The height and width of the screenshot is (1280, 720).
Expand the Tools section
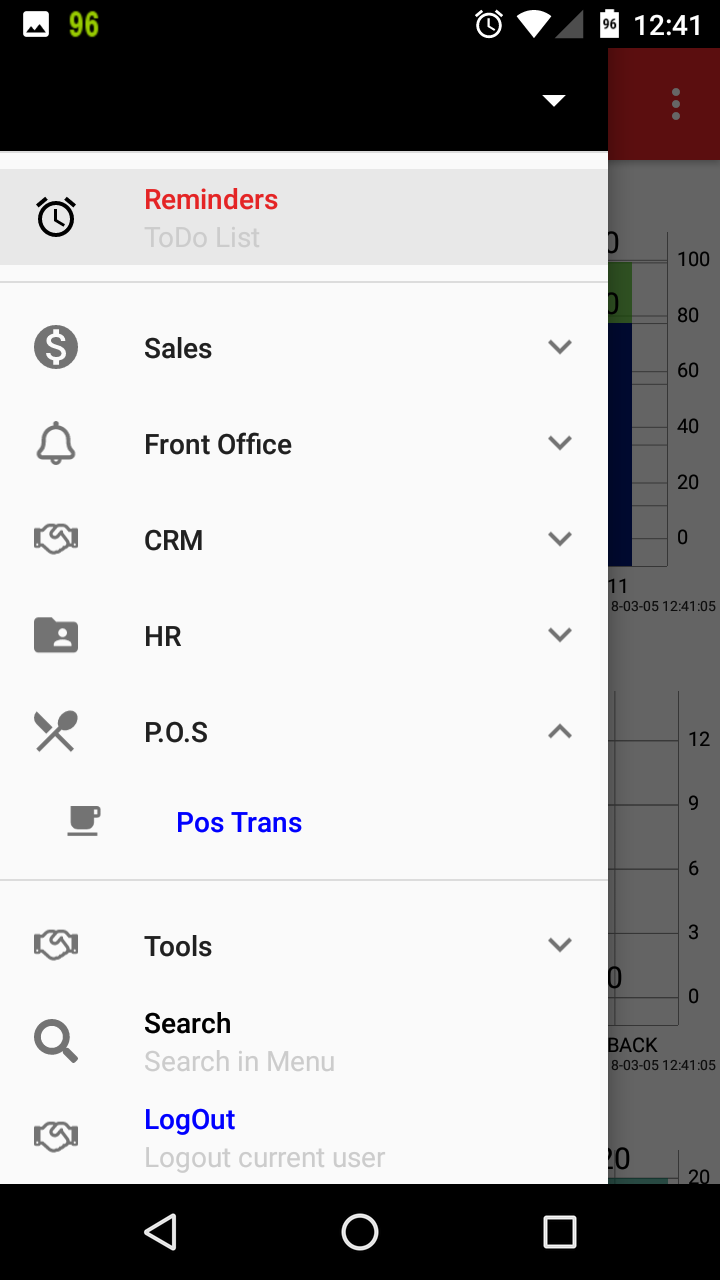pyautogui.click(x=304, y=945)
